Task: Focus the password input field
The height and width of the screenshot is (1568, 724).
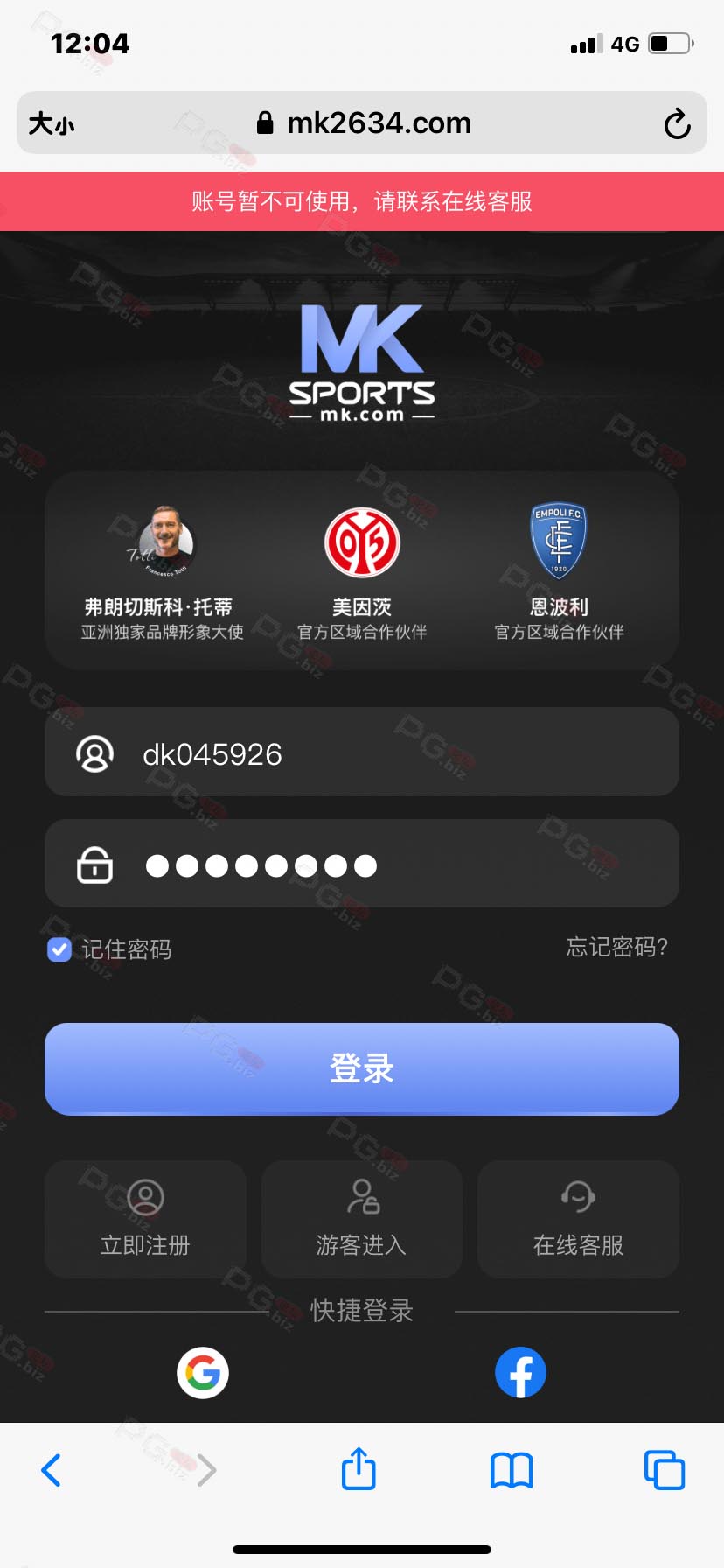Action: point(362,864)
